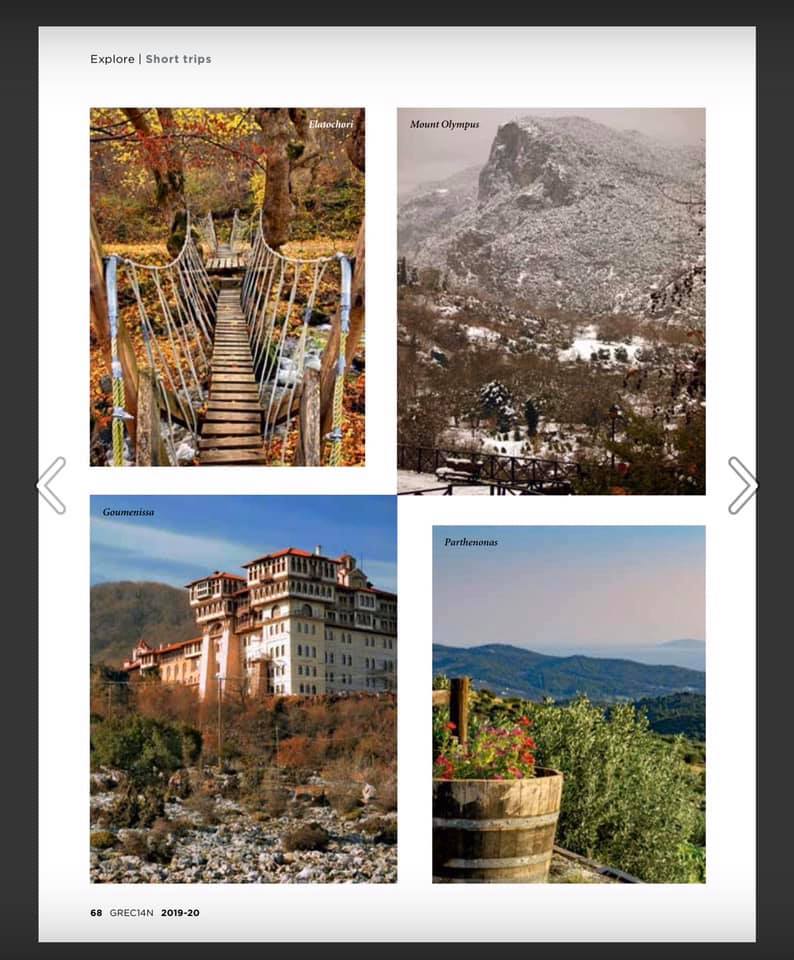
Task: Go to the previous magazine page
Action: pos(51,486)
